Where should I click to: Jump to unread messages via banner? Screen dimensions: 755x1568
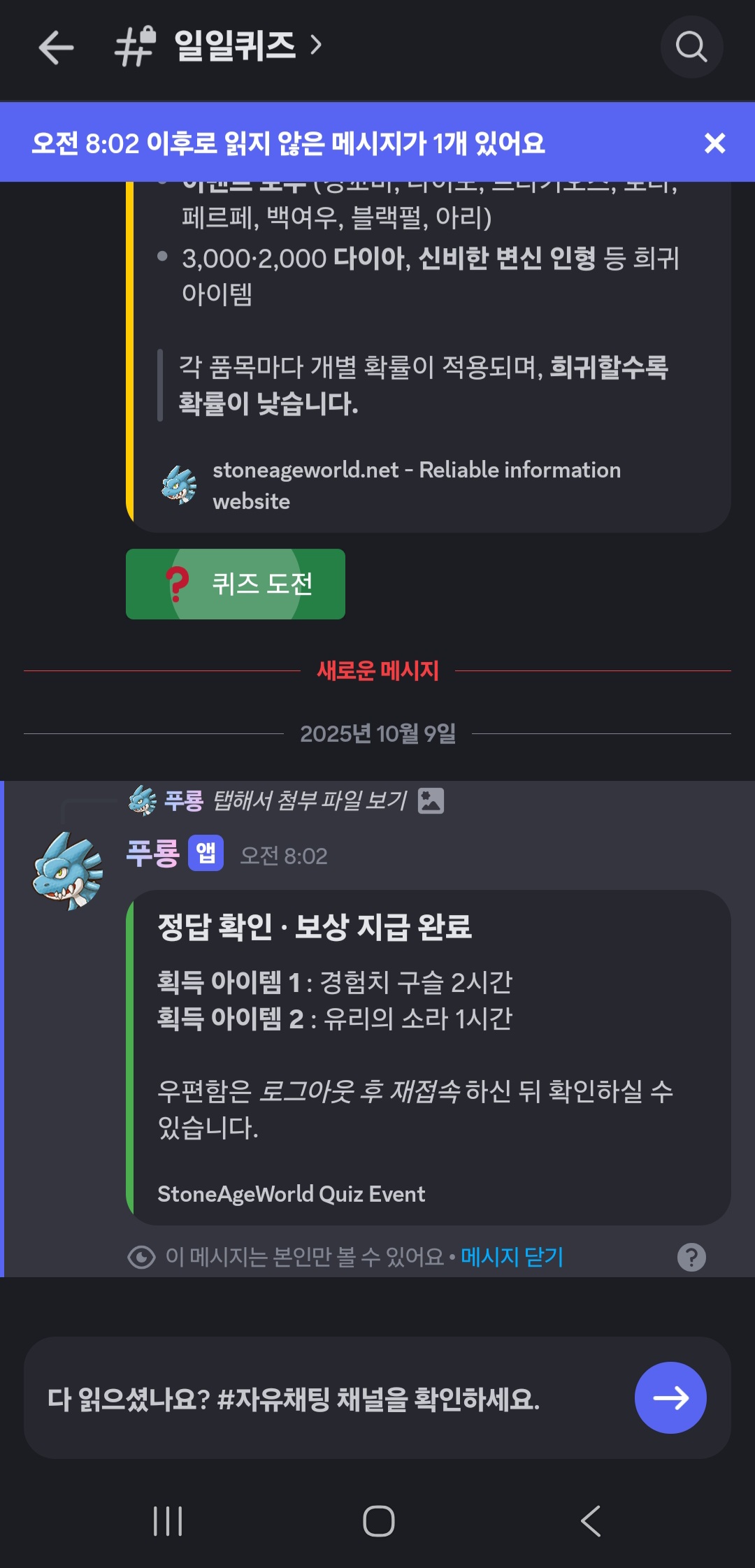[288, 143]
